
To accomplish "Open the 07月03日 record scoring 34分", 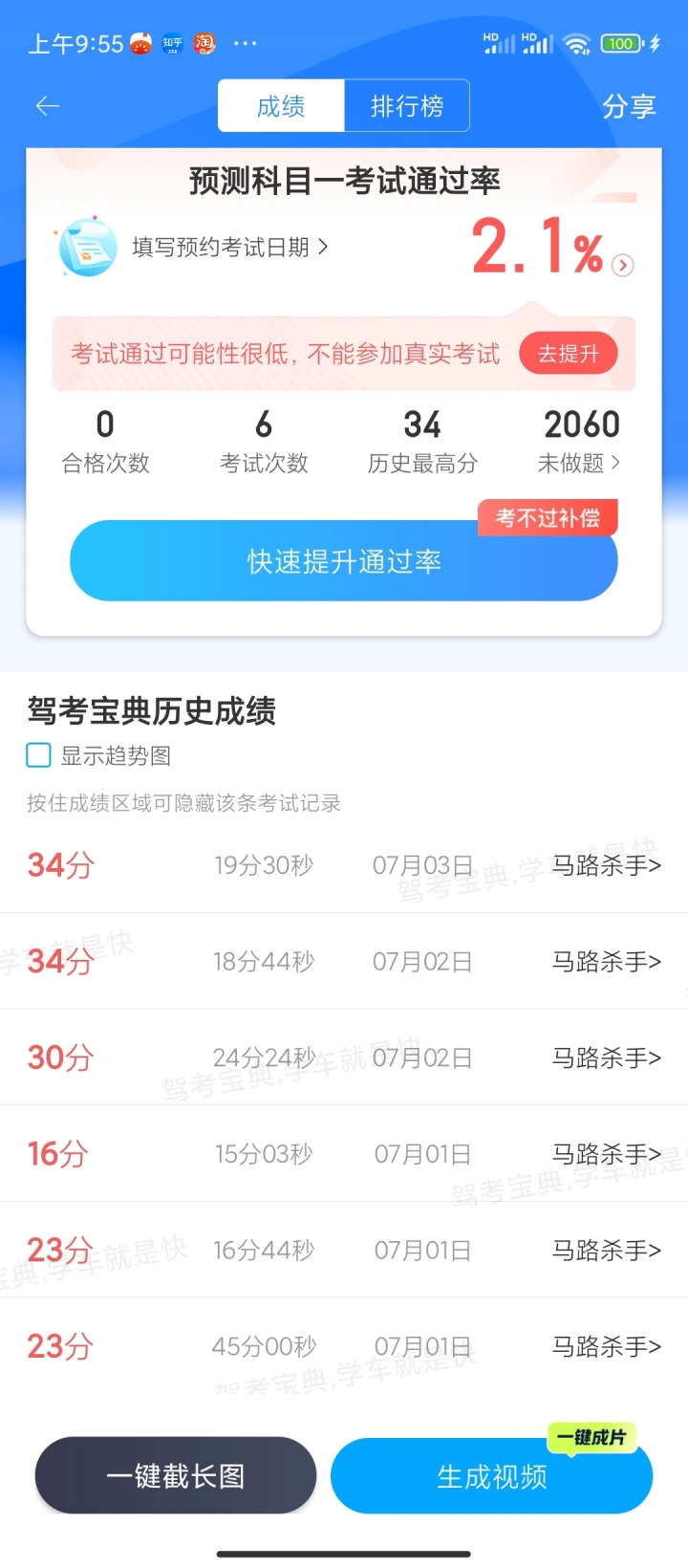I will (344, 865).
